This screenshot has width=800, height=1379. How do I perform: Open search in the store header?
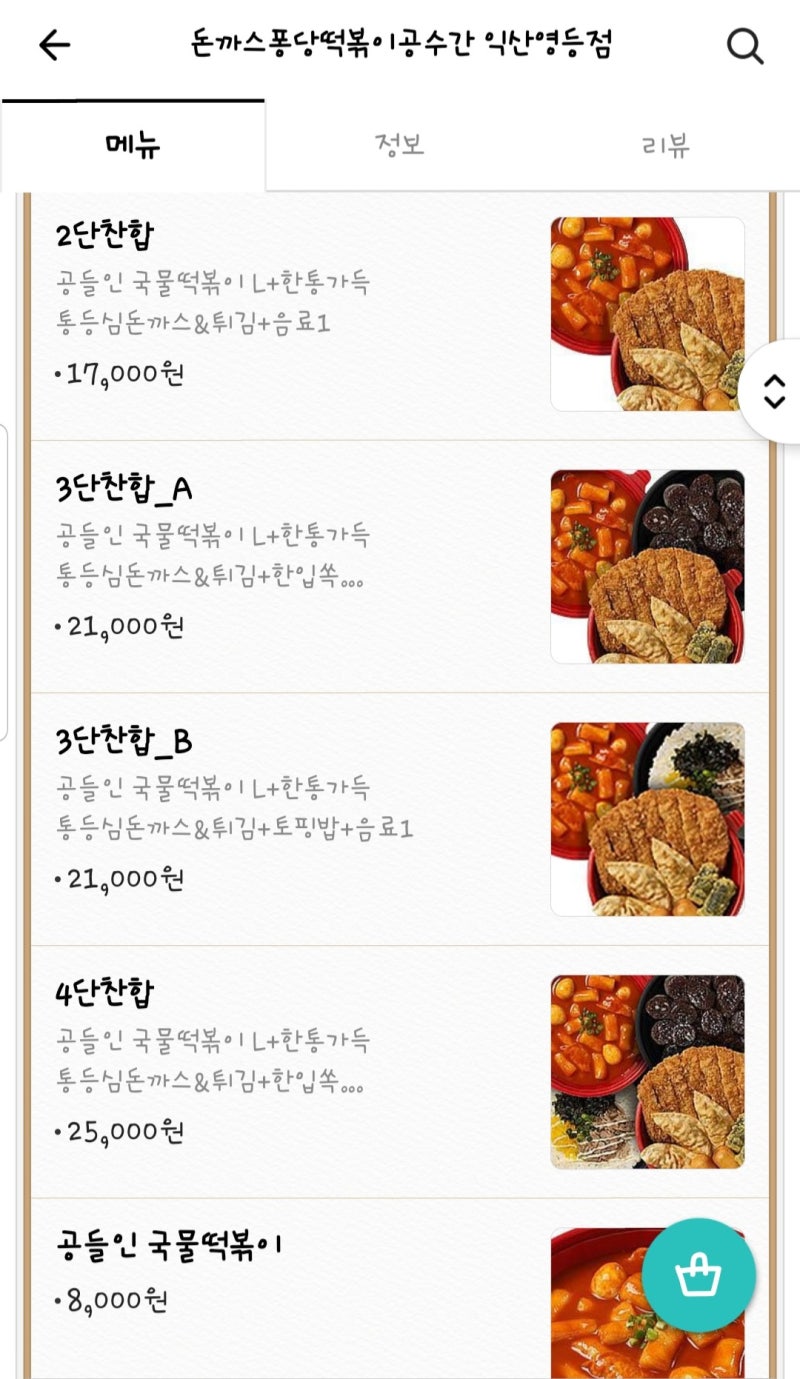click(x=745, y=46)
